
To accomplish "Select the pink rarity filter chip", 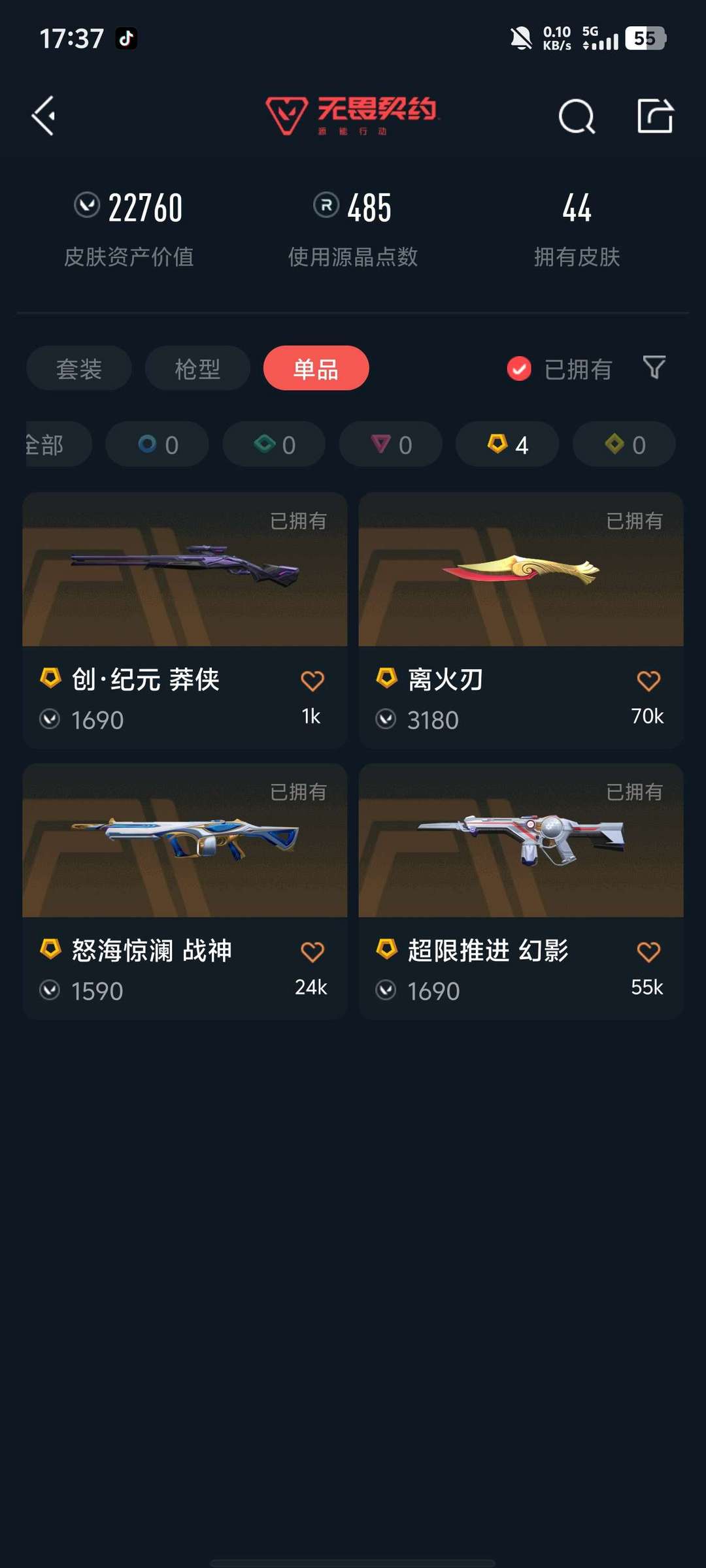I will coord(390,444).
